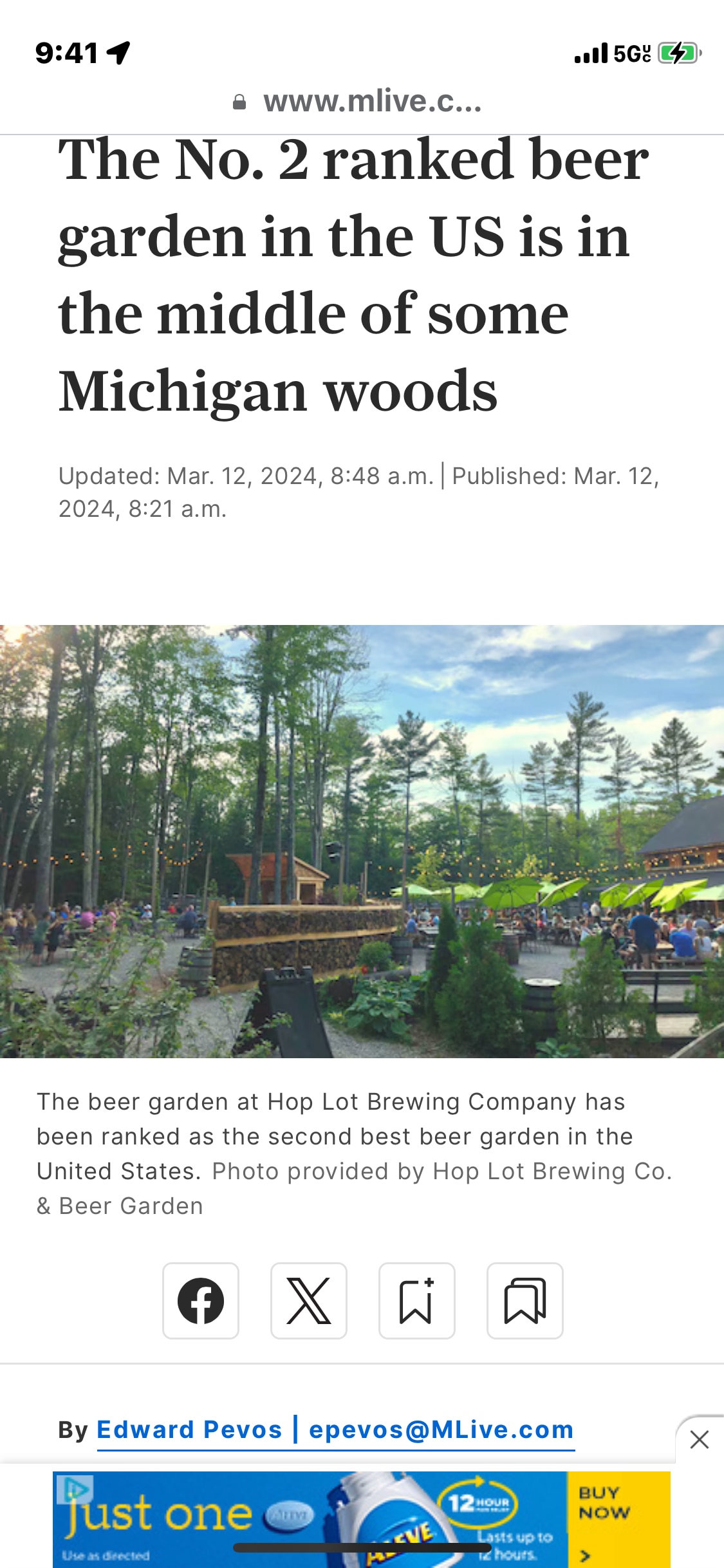Email epevos@MLive.com
The image size is (724, 1568).
[441, 1430]
